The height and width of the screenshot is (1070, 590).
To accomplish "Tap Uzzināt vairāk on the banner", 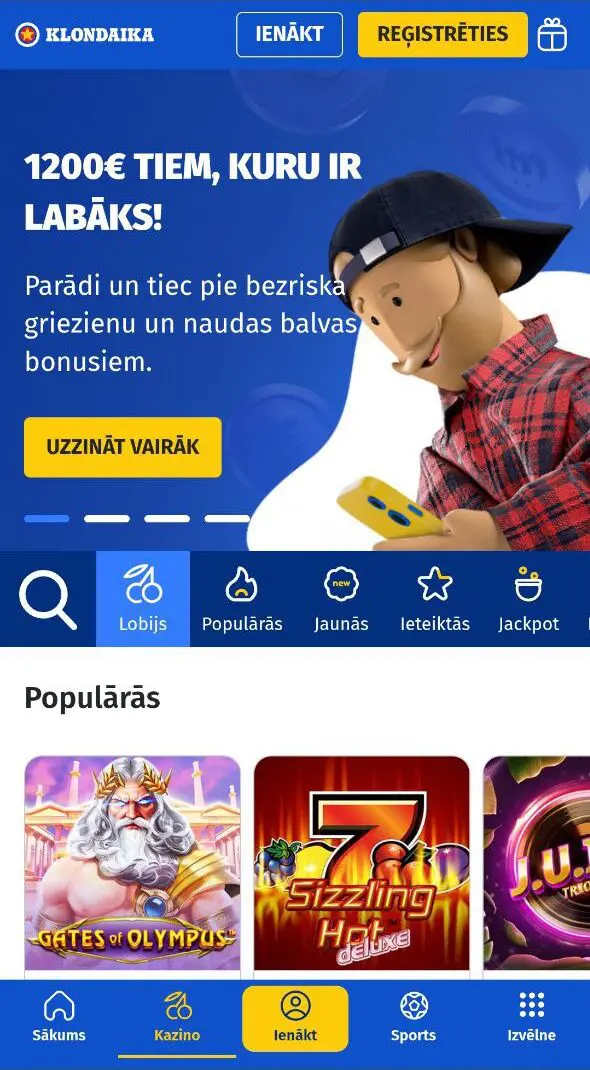I will 123,447.
